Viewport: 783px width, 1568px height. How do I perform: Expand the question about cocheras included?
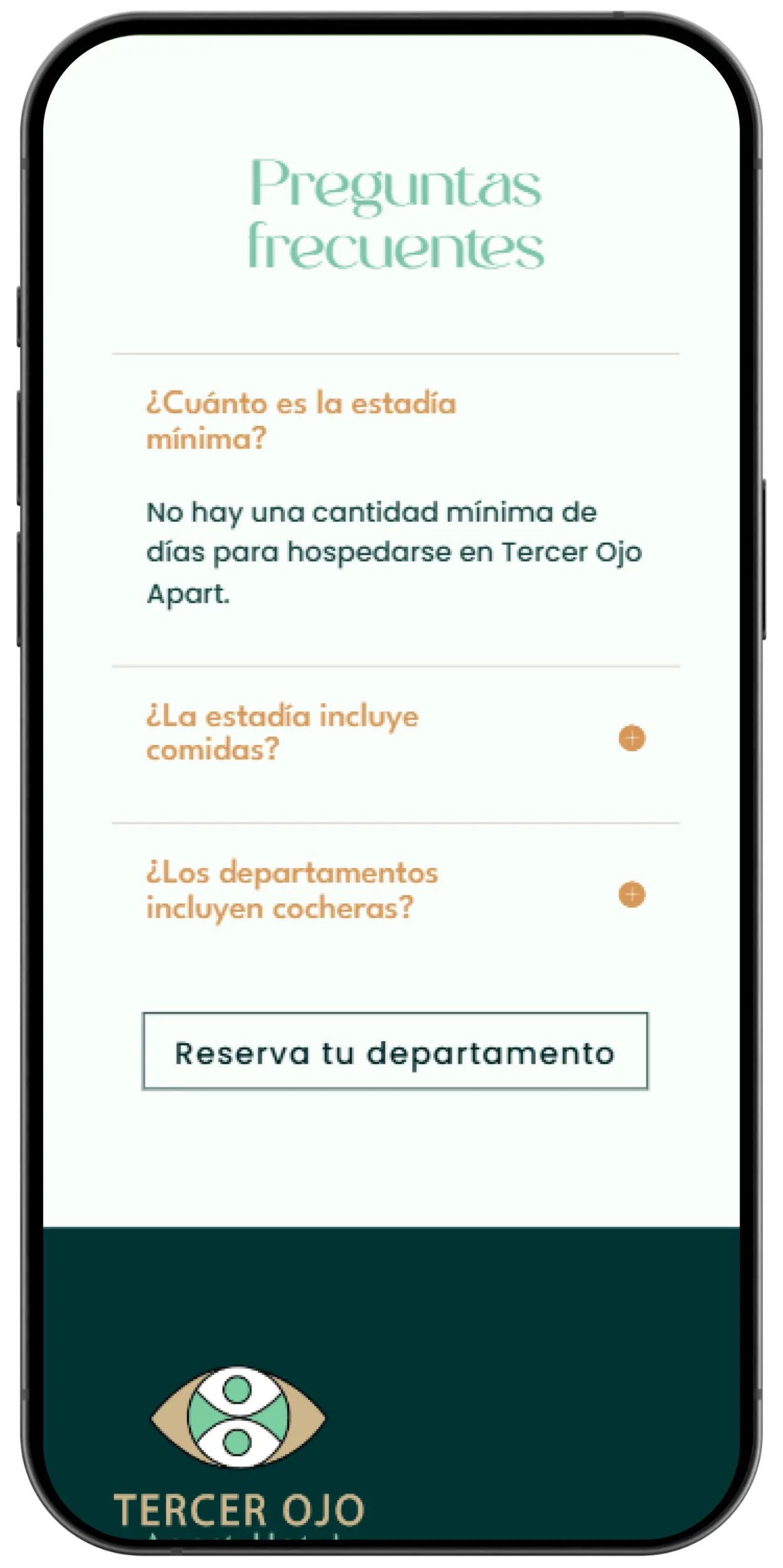[631, 894]
